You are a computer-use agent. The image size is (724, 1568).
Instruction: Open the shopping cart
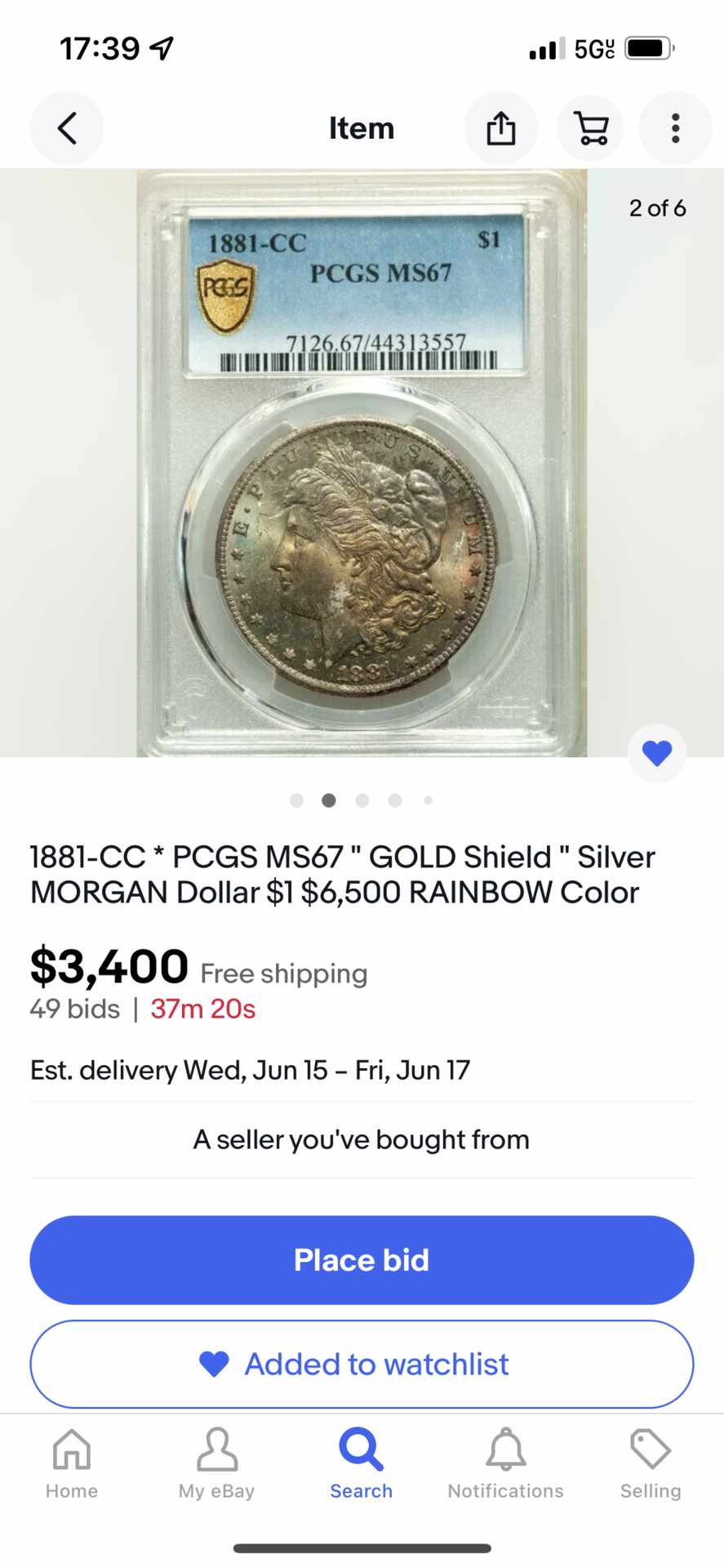click(591, 128)
